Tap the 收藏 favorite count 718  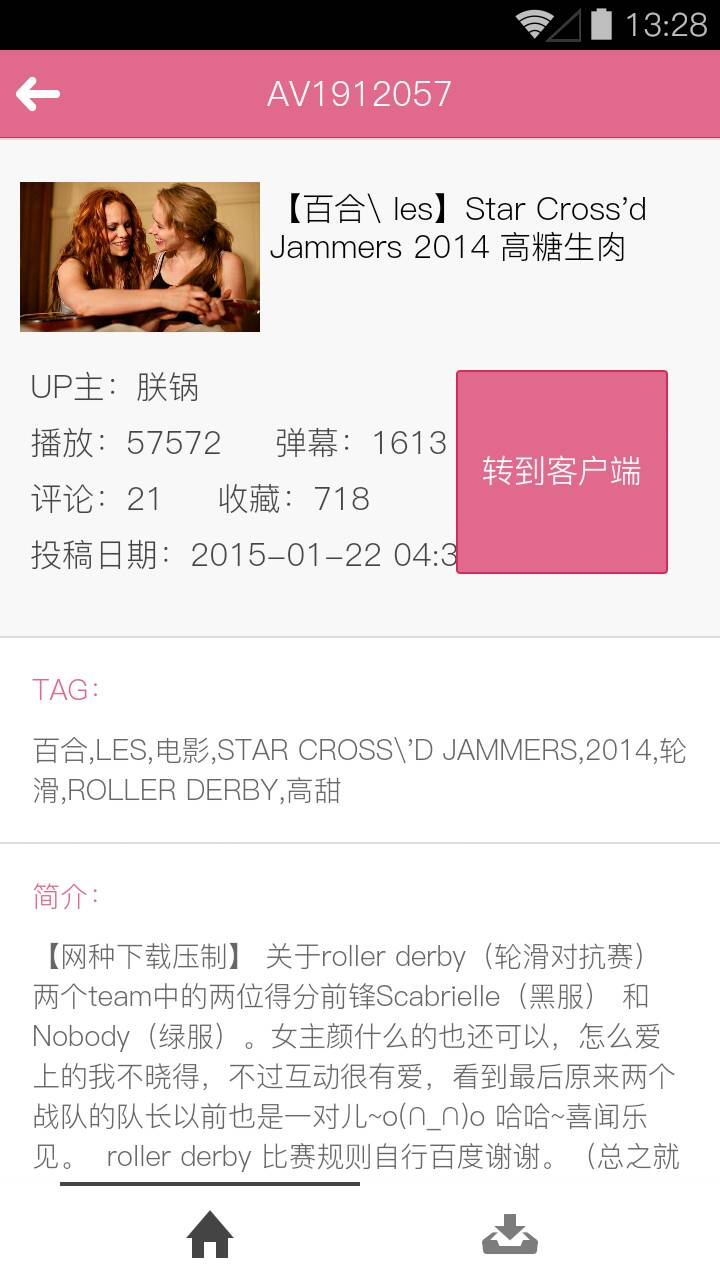click(341, 499)
